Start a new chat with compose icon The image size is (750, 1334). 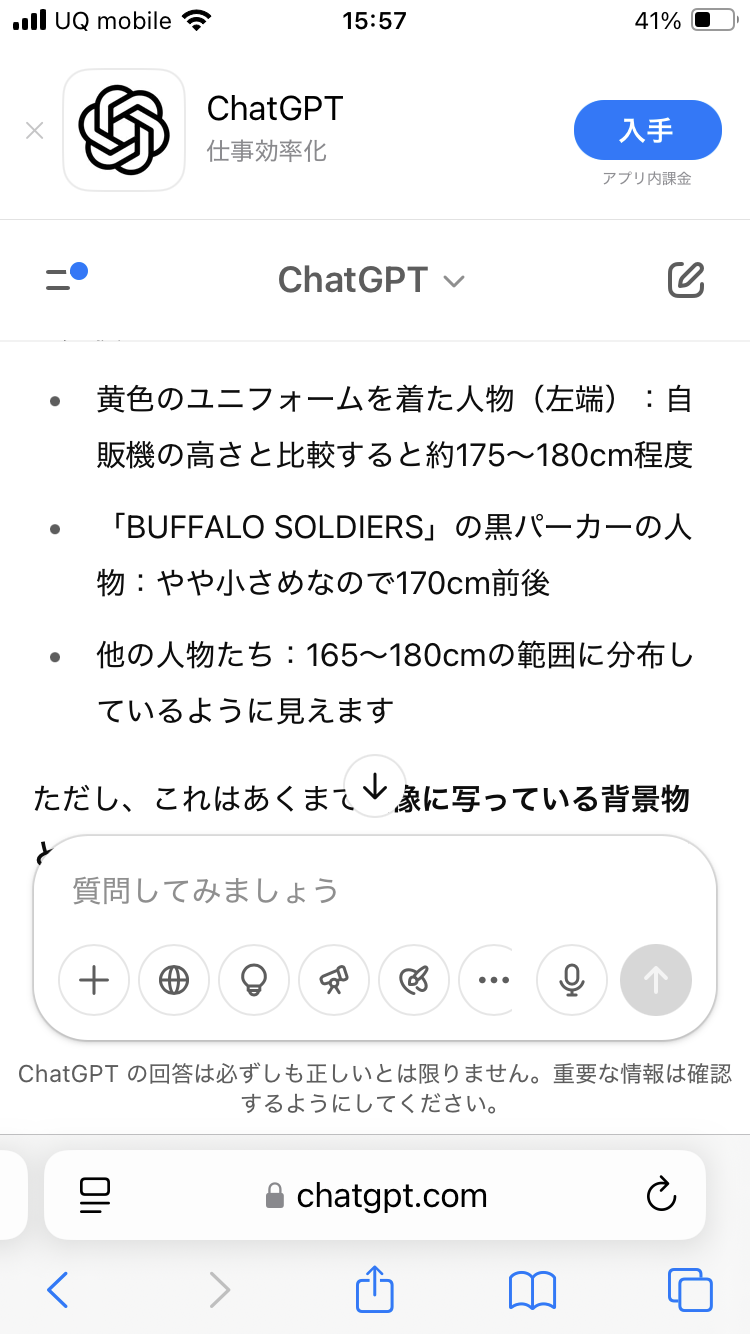pyautogui.click(x=686, y=280)
